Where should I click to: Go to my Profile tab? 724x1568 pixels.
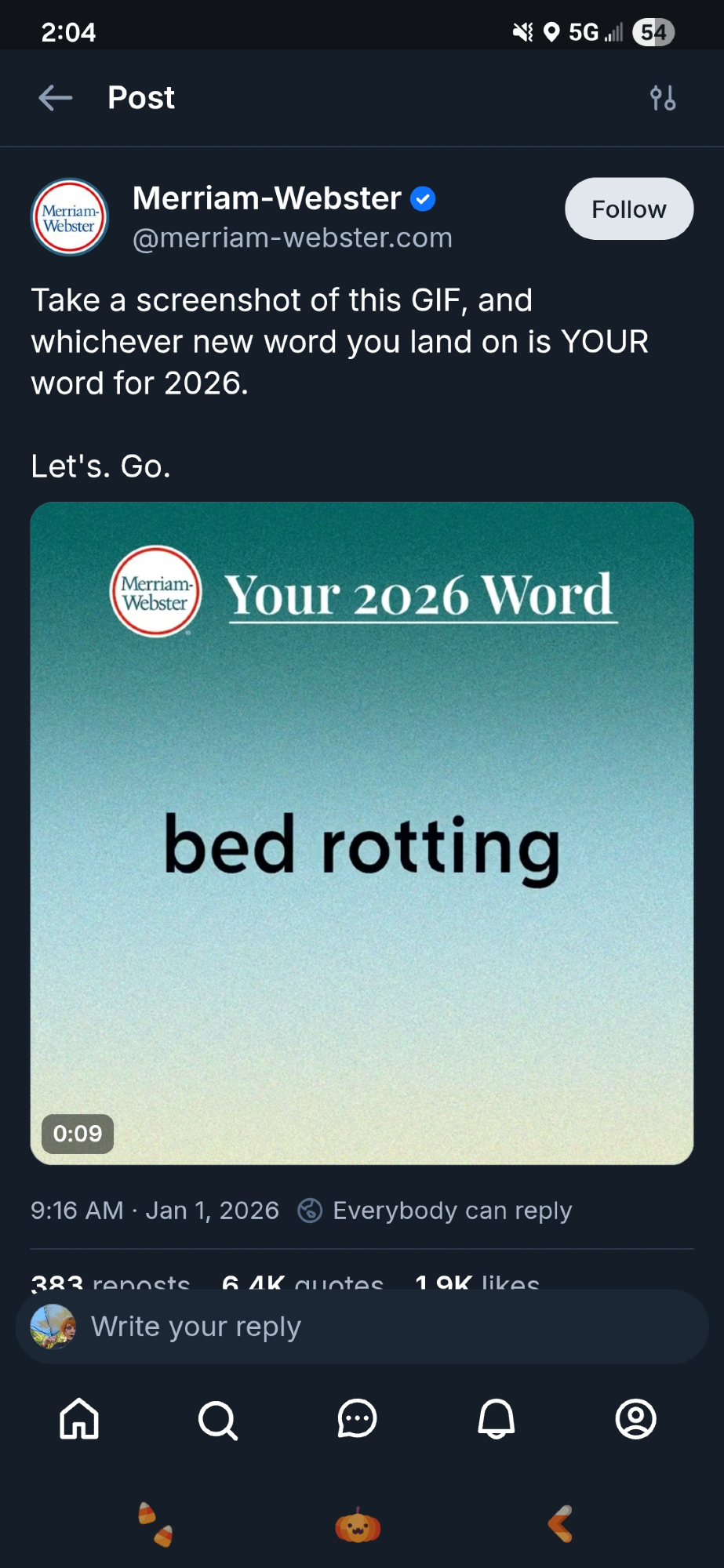point(635,1419)
